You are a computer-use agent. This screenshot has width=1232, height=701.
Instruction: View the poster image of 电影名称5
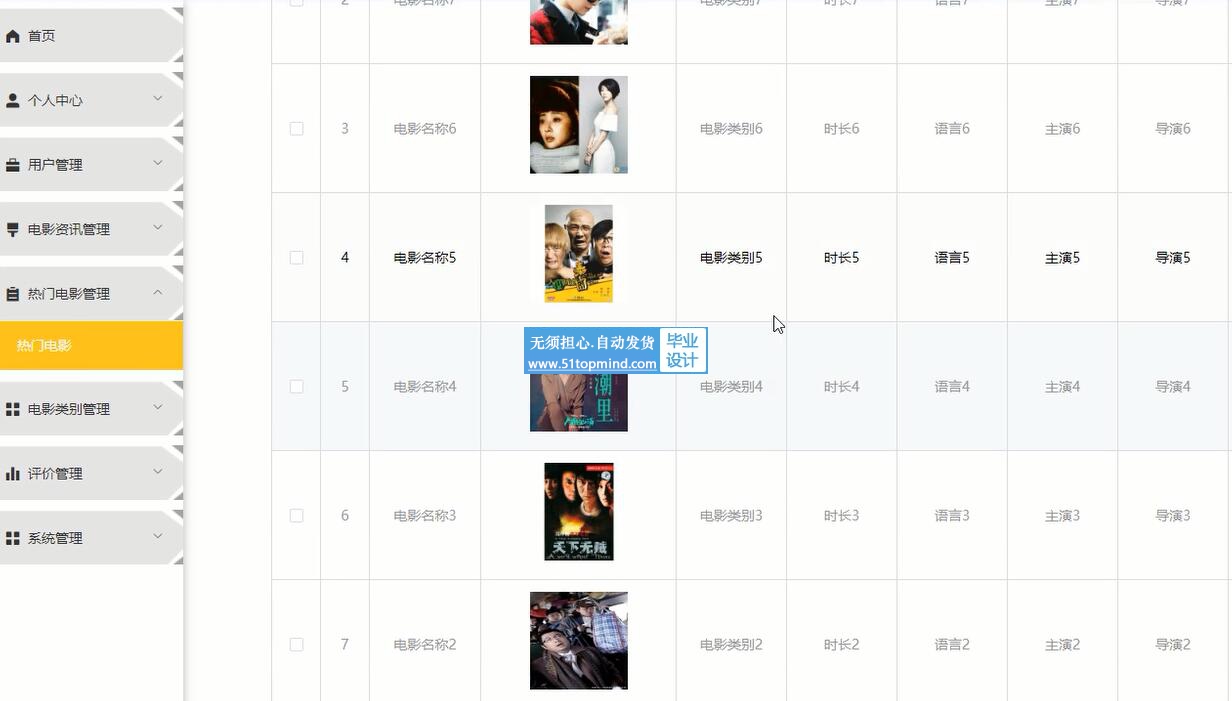pyautogui.click(x=578, y=254)
